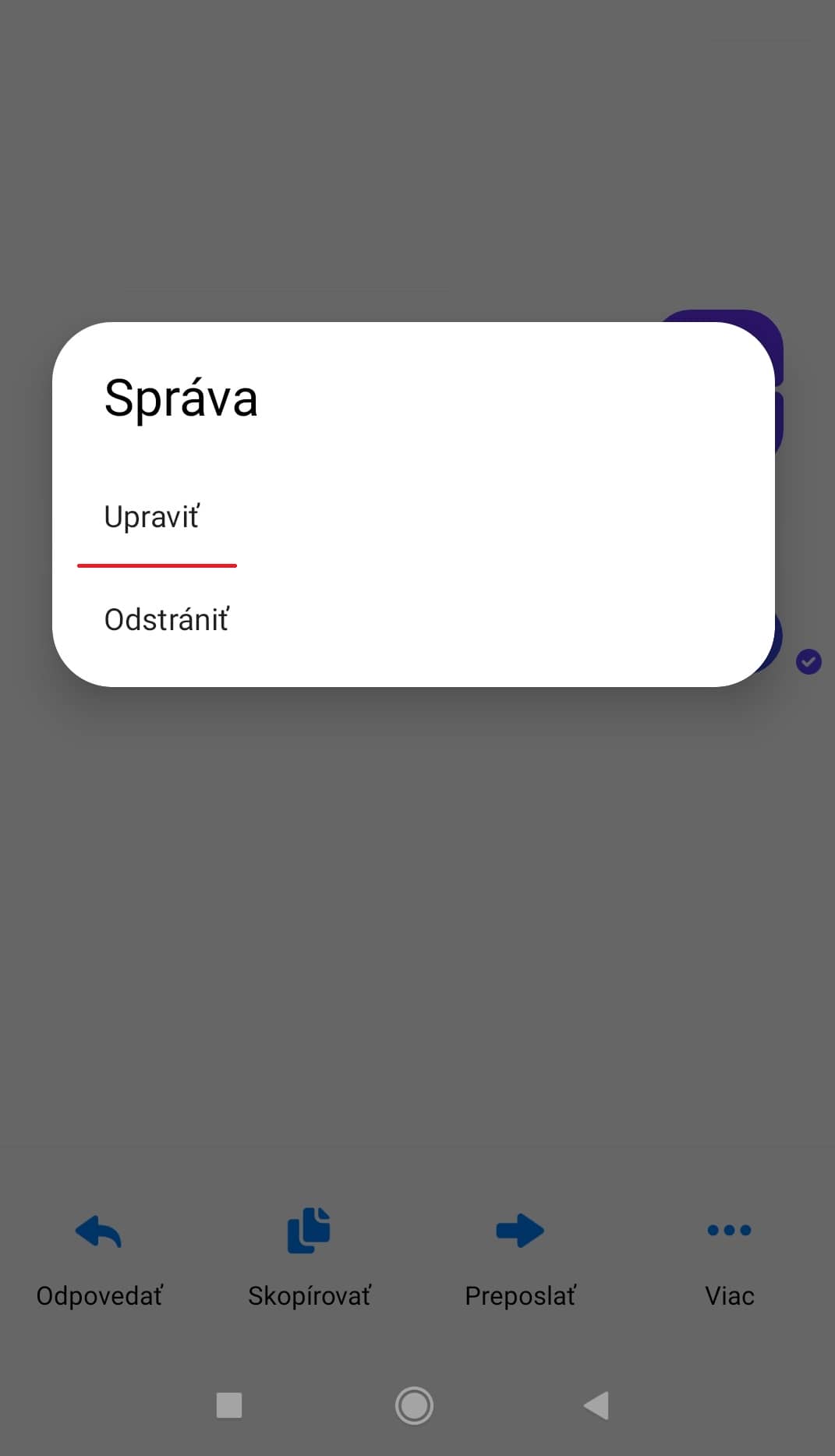Select Upraviť to edit the message
The height and width of the screenshot is (1456, 835).
pyautogui.click(x=153, y=517)
